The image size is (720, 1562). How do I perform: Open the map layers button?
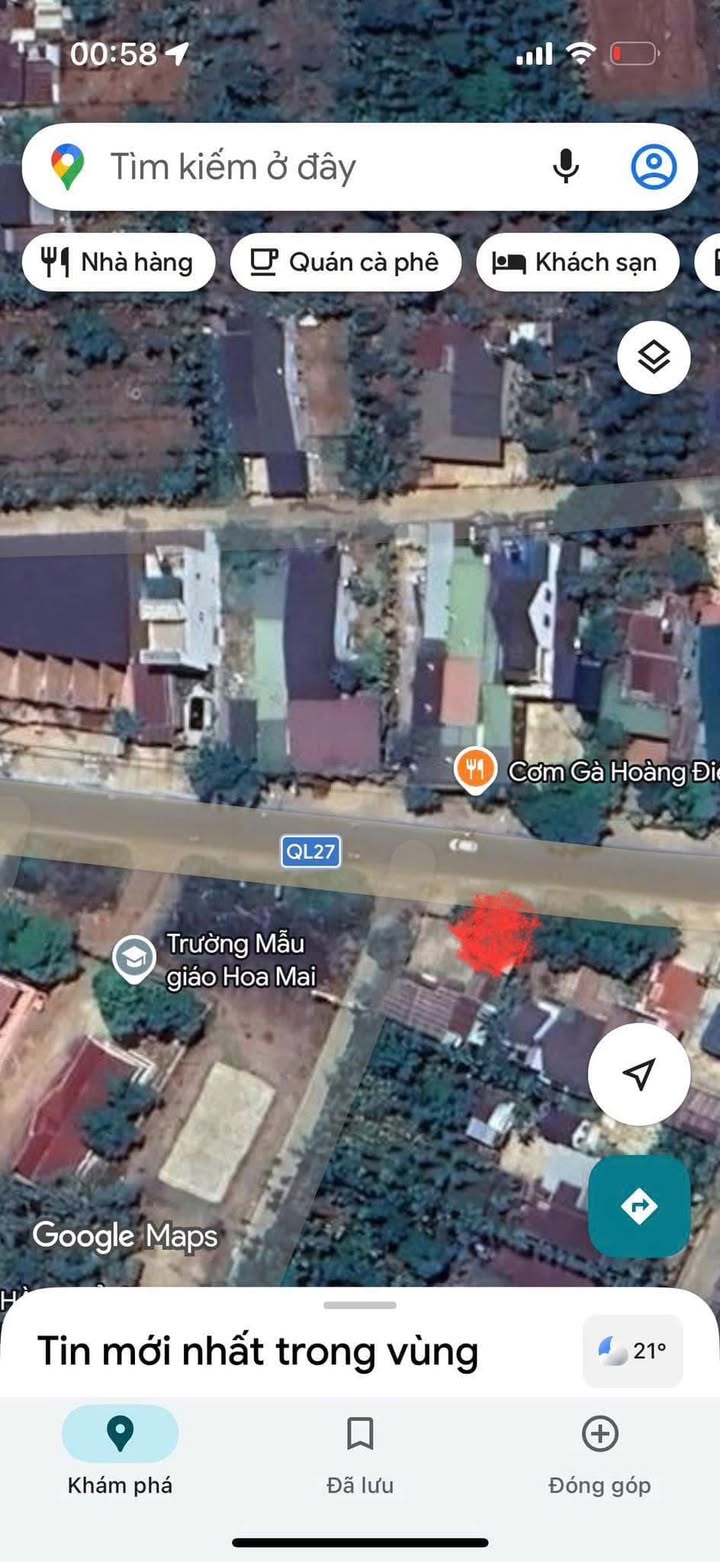click(x=654, y=357)
